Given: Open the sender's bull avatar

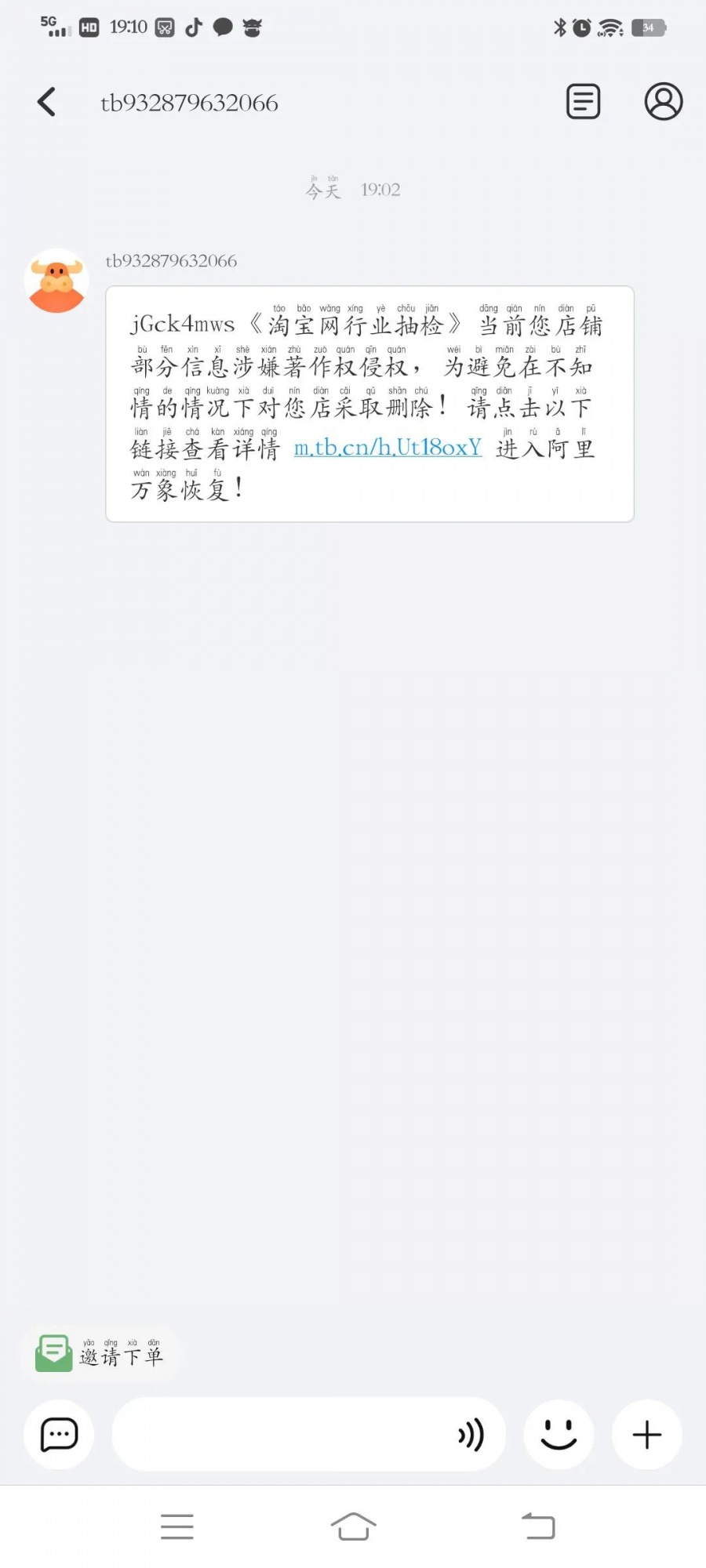Looking at the screenshot, I should click(x=56, y=281).
